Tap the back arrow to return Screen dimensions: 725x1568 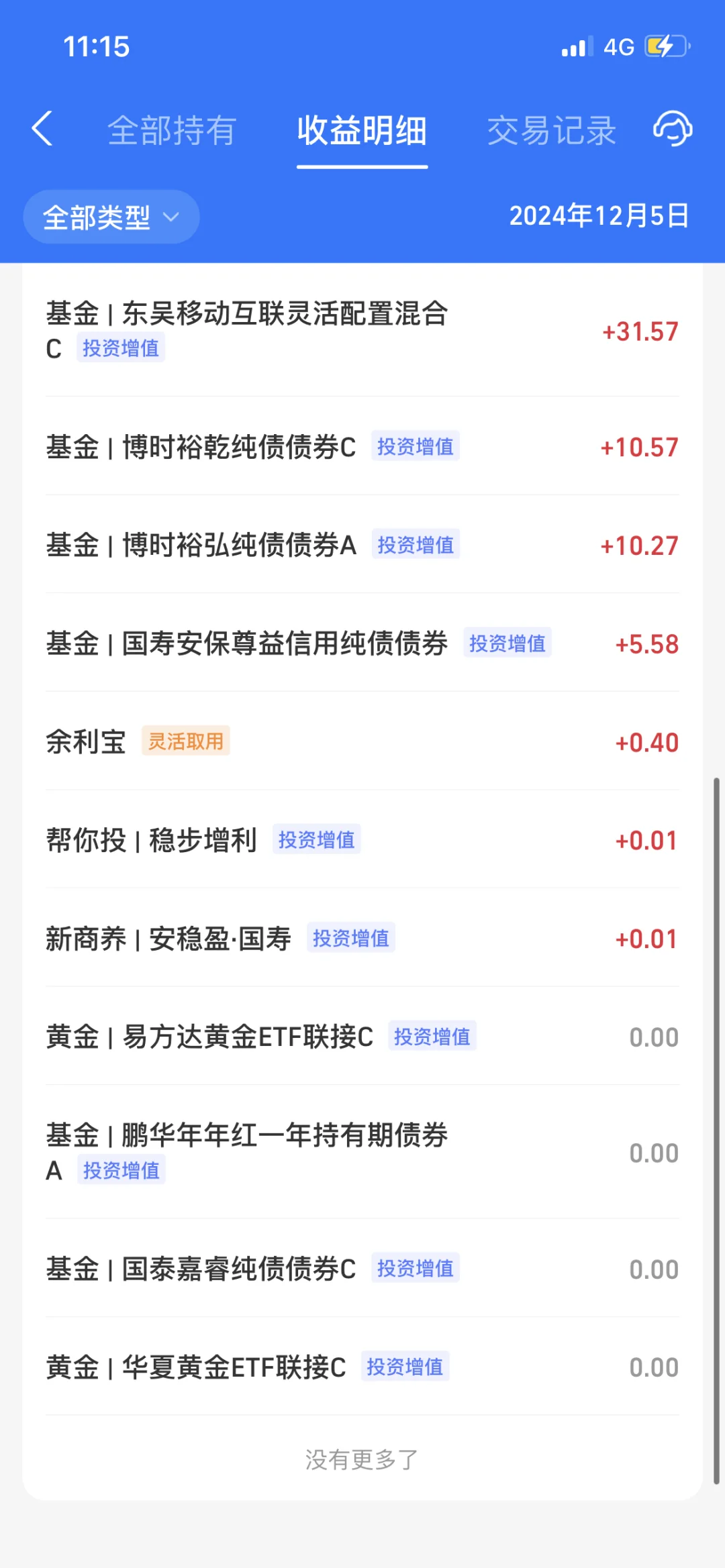click(42, 129)
